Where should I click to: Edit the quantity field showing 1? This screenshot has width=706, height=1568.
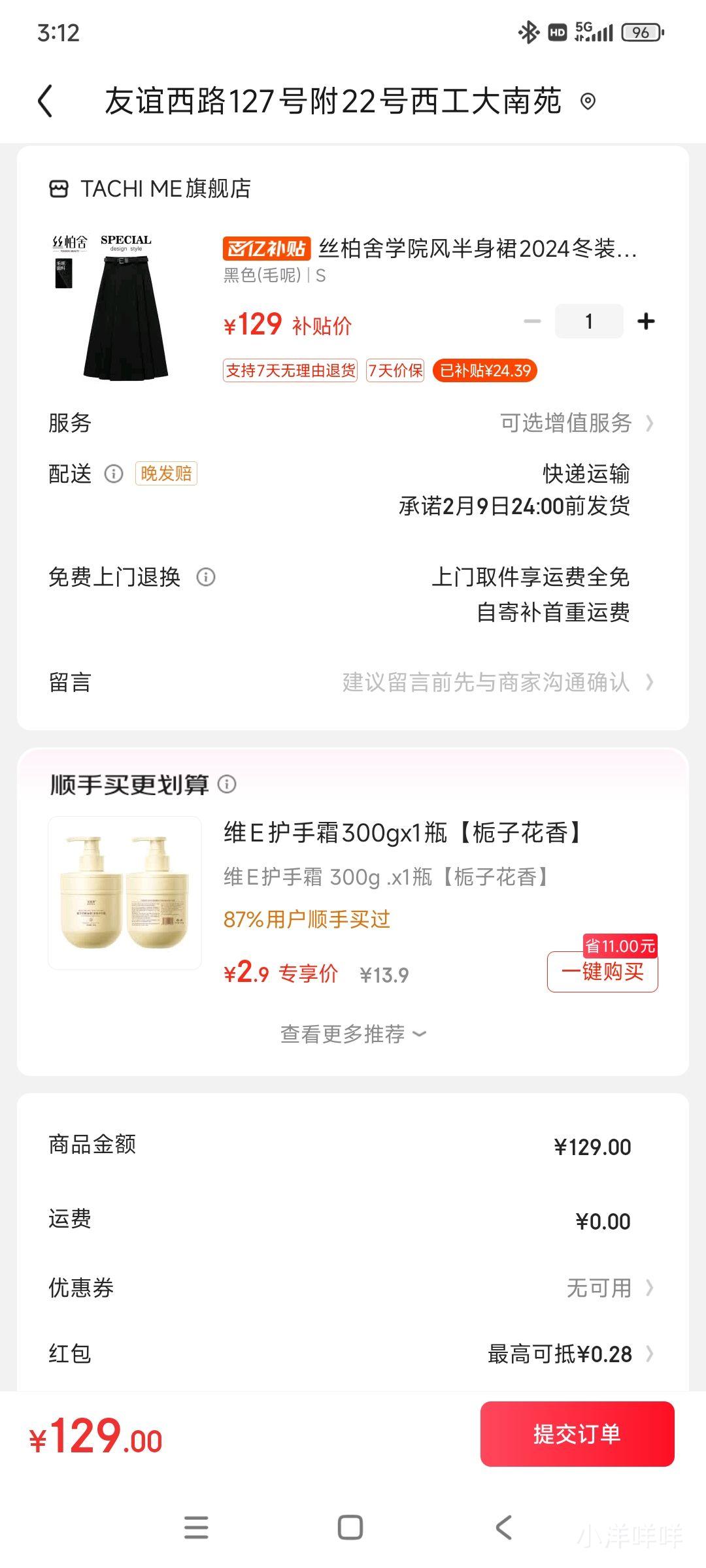pyautogui.click(x=588, y=321)
